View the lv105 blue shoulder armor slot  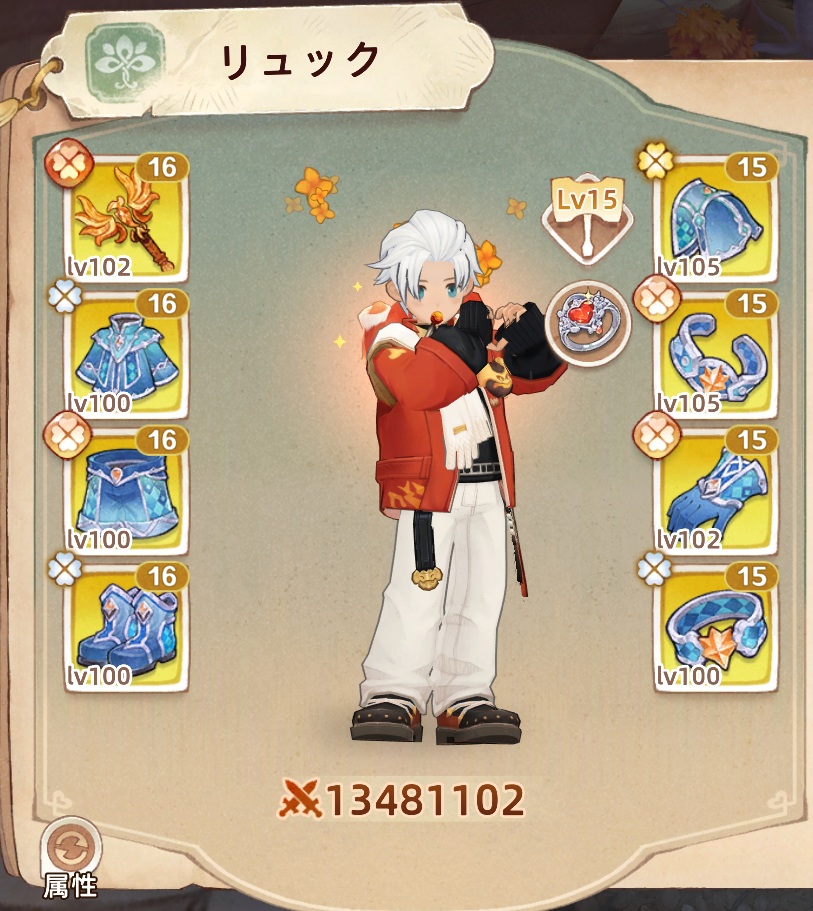pos(716,217)
